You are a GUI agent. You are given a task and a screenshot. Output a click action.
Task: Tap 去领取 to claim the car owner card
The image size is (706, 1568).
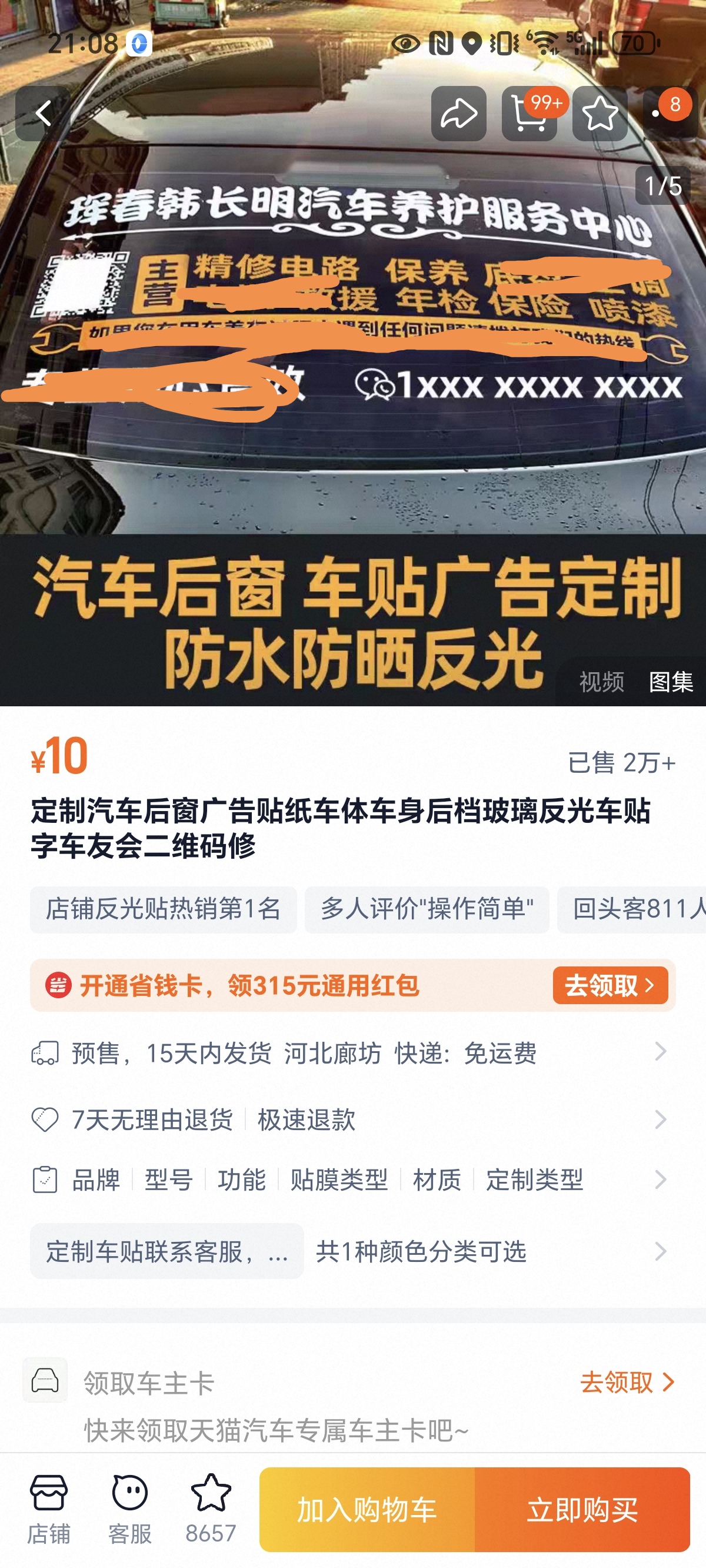click(x=626, y=1383)
